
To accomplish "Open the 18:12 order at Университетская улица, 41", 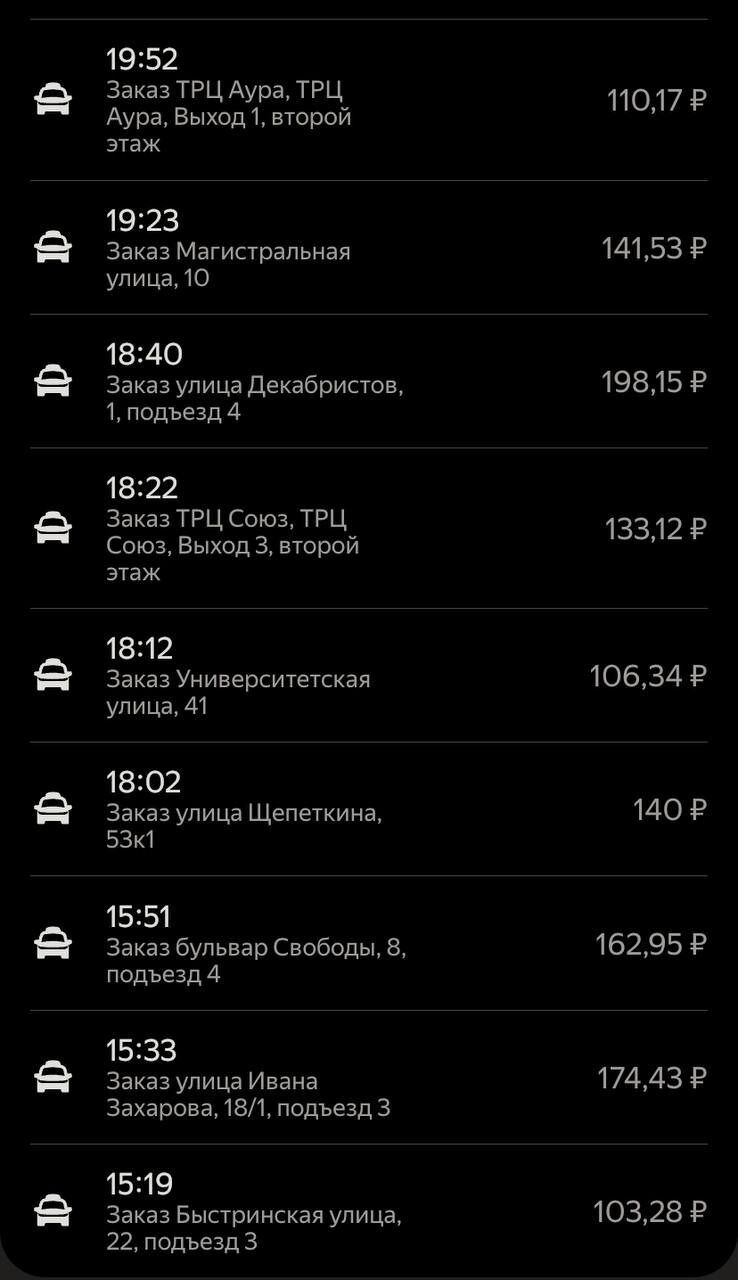I will coord(368,676).
